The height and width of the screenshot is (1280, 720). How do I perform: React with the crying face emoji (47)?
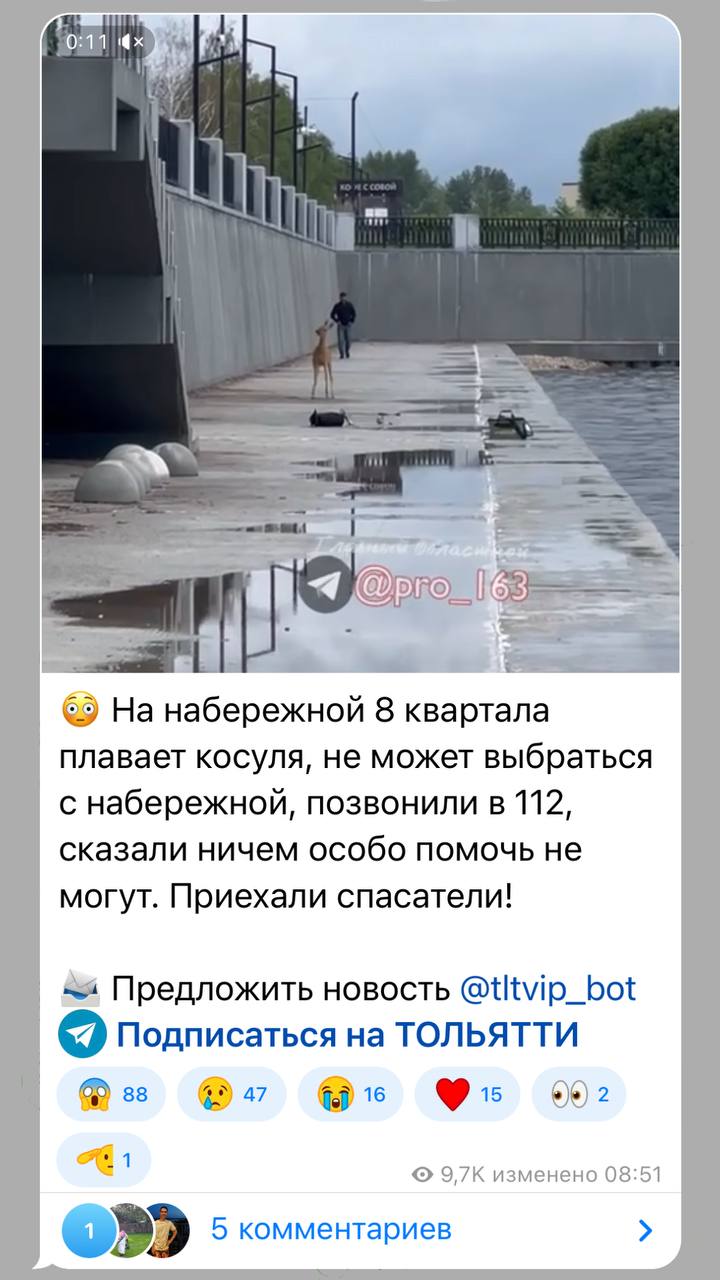(x=231, y=1094)
